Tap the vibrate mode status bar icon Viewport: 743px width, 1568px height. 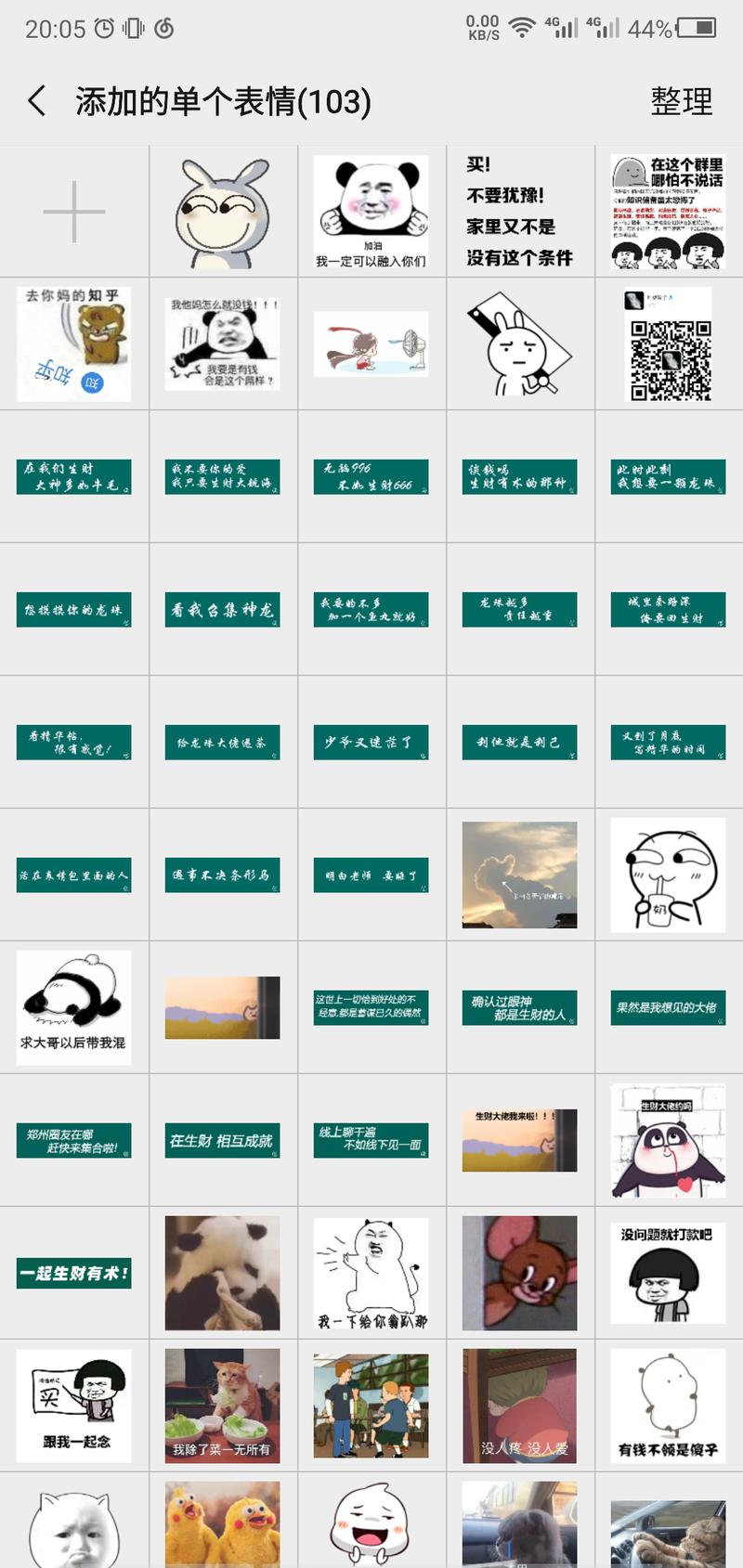[133, 26]
